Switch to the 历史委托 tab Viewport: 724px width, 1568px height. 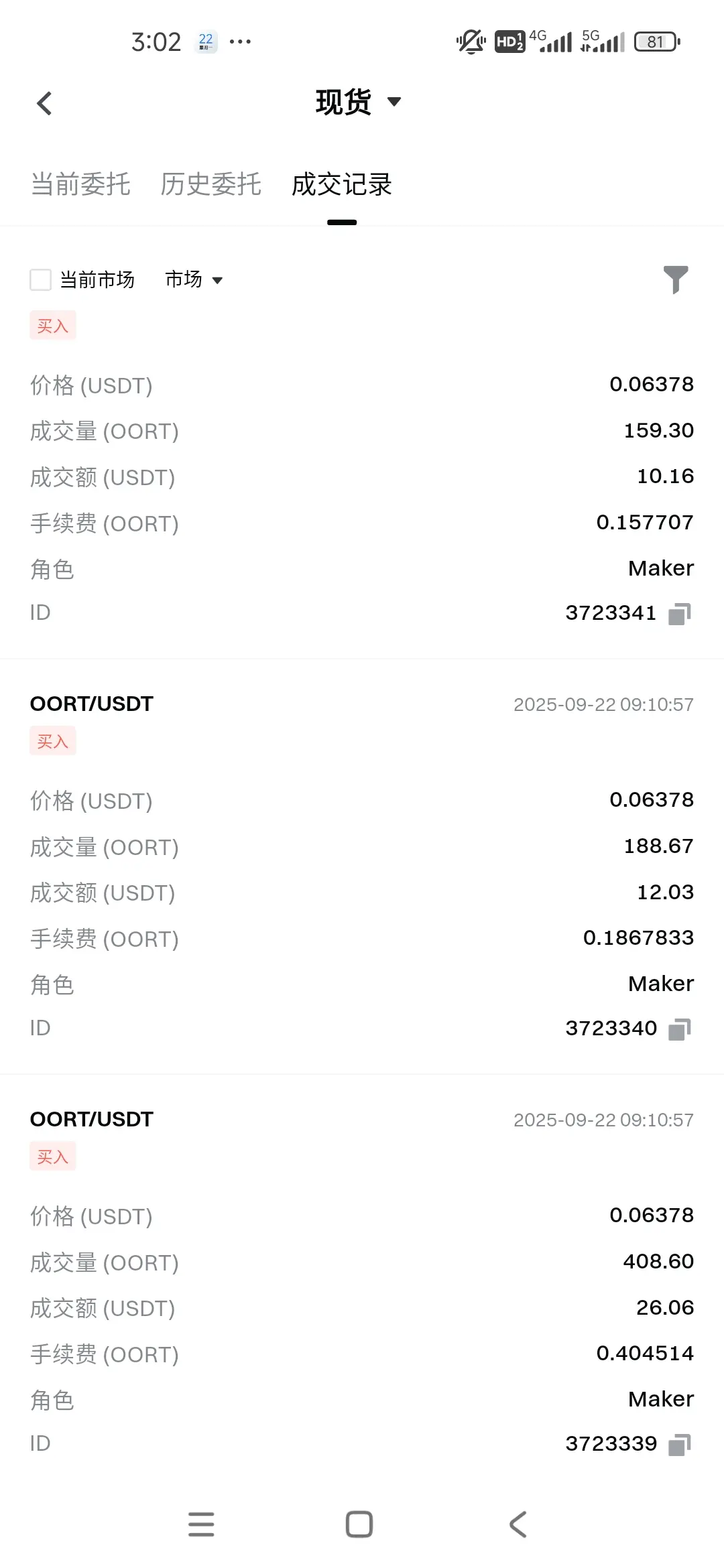[210, 184]
